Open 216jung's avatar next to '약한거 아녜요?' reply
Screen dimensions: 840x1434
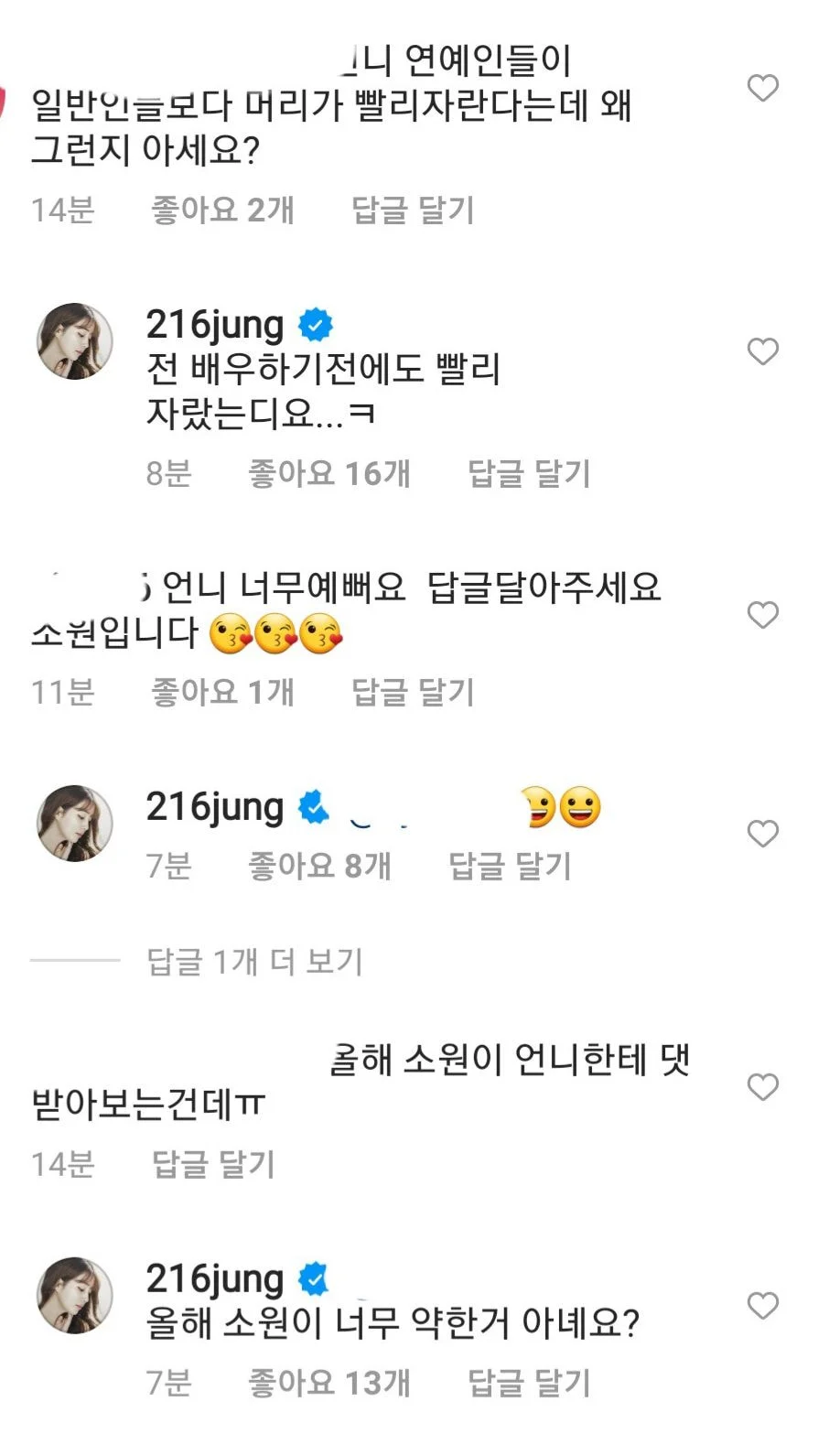pos(75,1295)
